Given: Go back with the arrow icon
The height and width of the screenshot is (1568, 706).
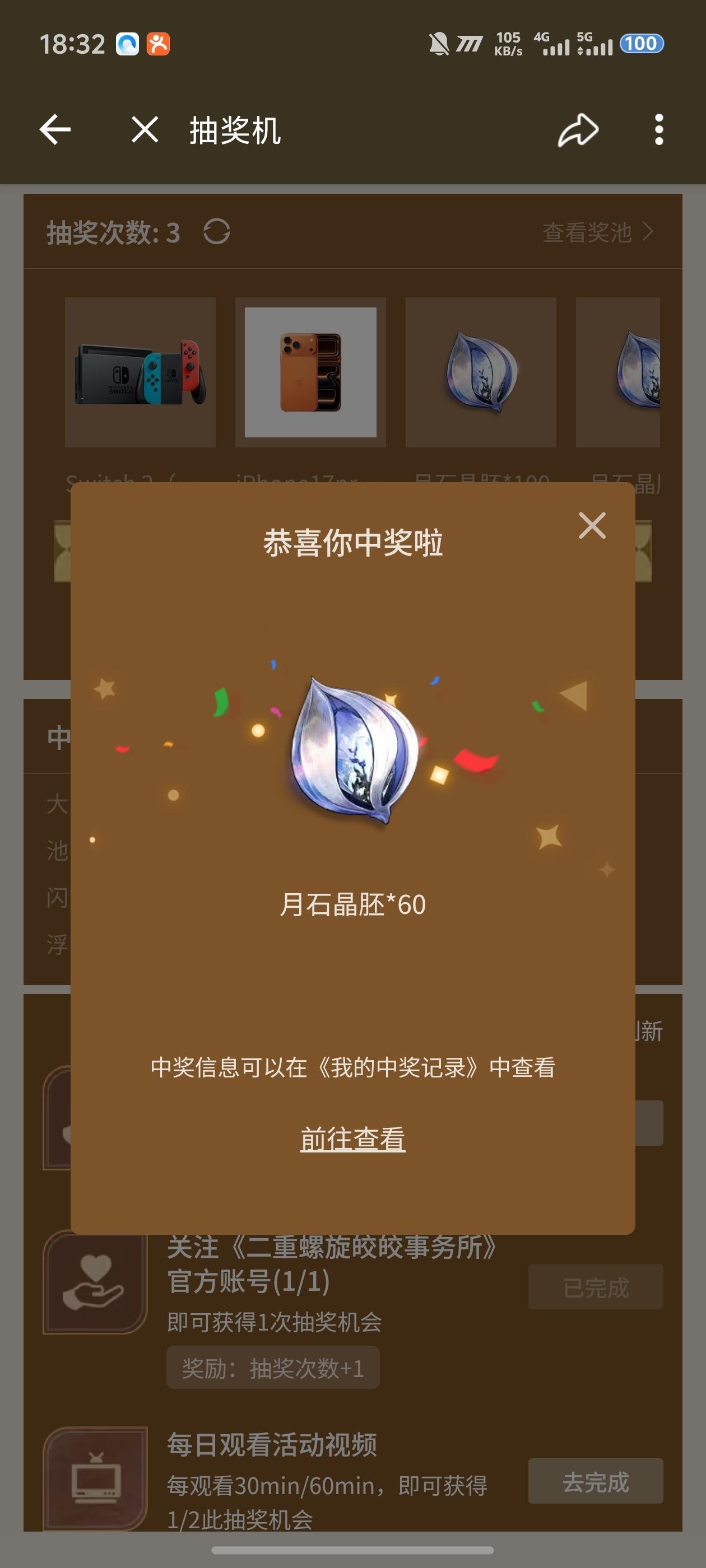Looking at the screenshot, I should coord(55,130).
